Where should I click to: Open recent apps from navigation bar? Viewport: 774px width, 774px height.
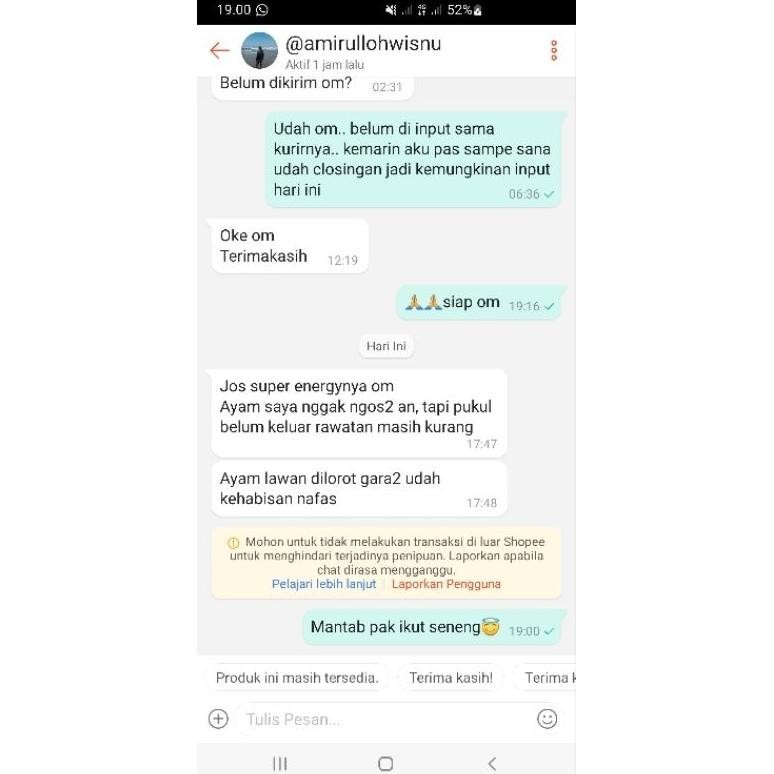280,764
